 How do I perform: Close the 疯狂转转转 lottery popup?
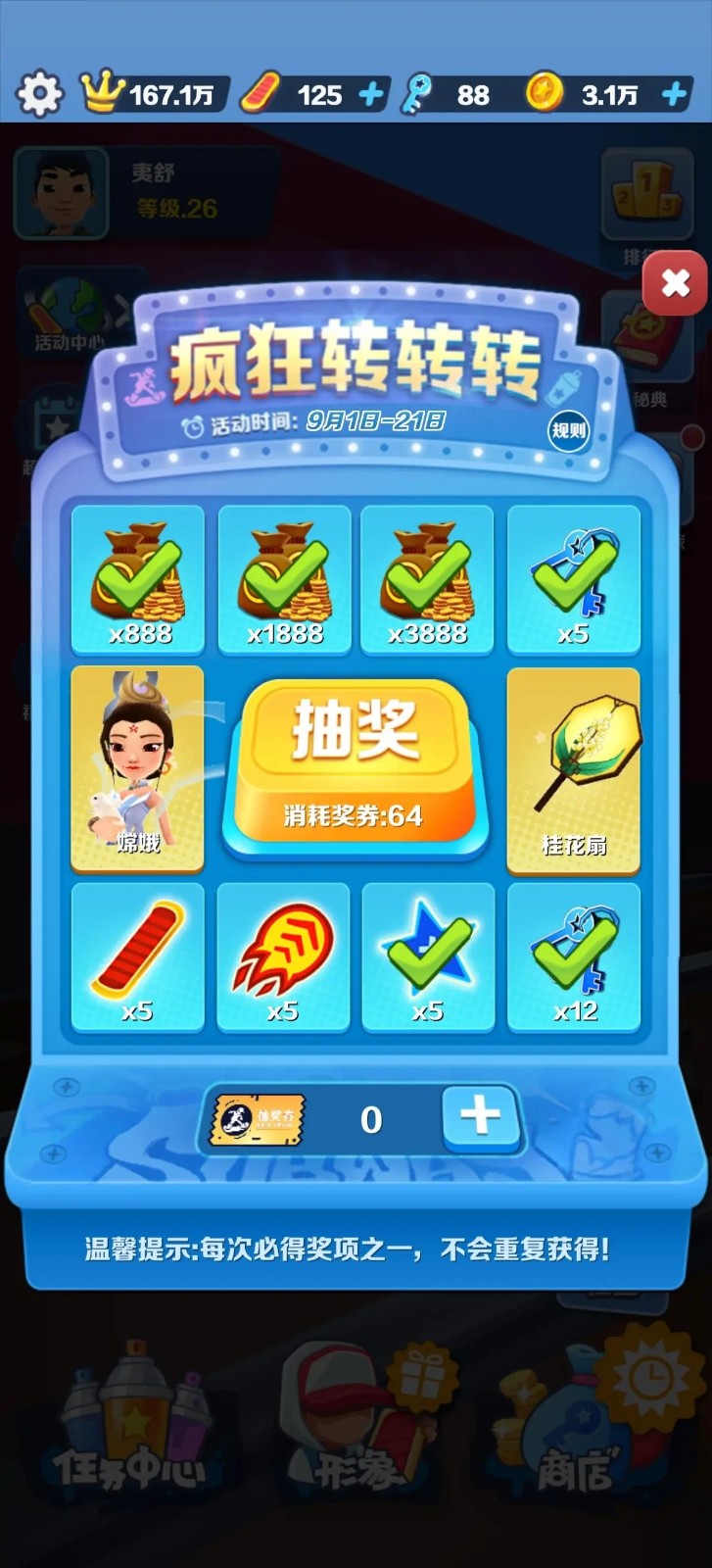click(675, 283)
